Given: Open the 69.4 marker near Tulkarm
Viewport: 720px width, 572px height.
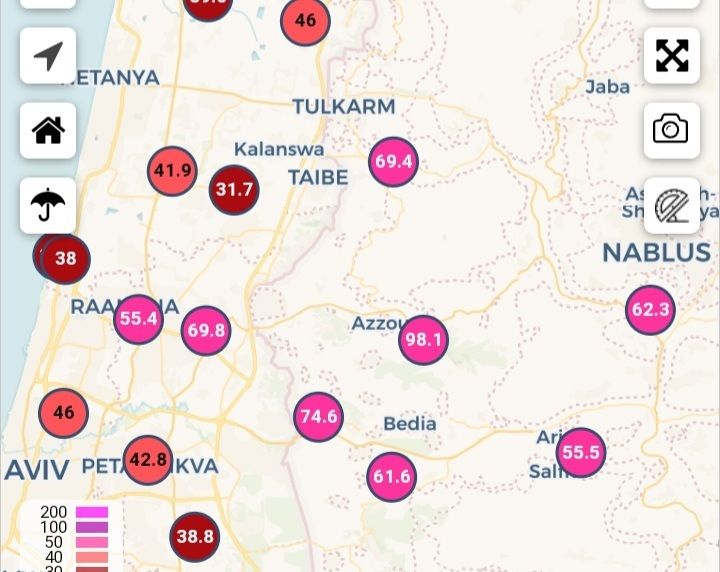Looking at the screenshot, I should [393, 161].
